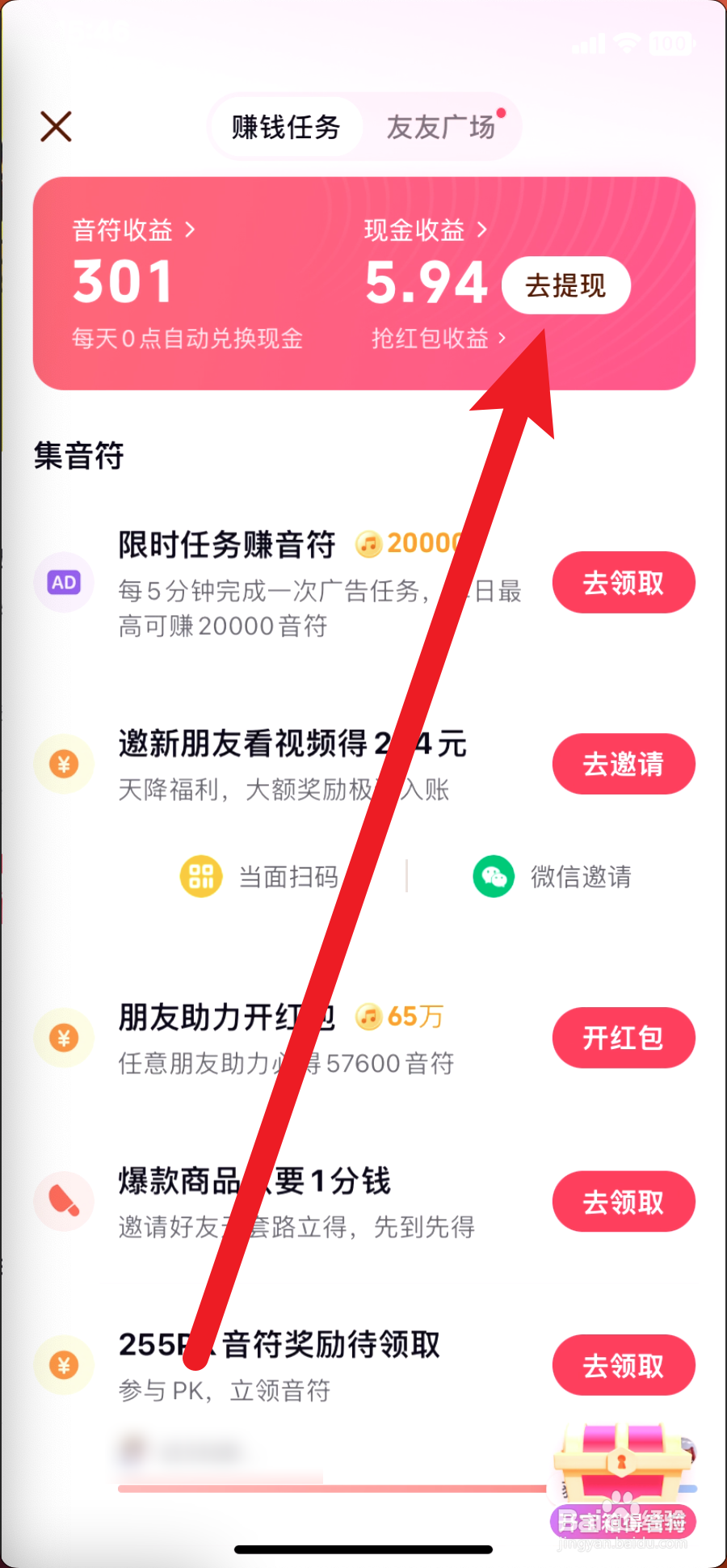Tap 去领取 for the 255PK reward
Screen dimensions: 727x1568
click(x=624, y=1366)
